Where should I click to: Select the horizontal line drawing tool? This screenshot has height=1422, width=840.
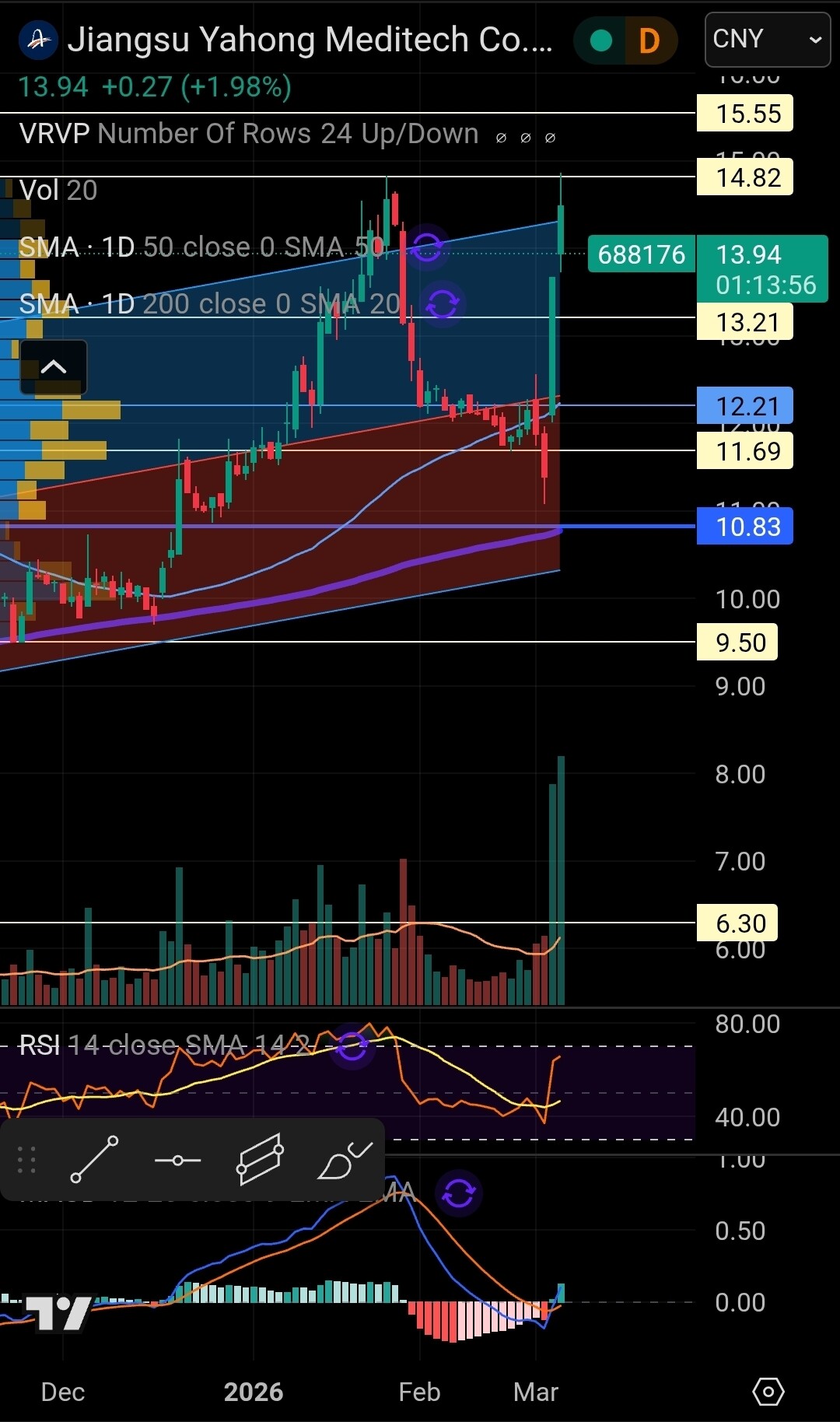[177, 1160]
